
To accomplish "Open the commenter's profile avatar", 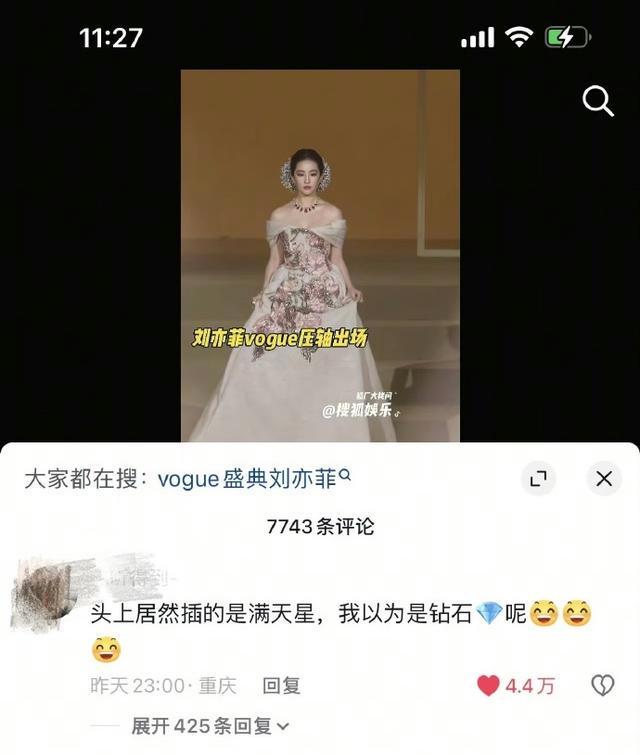I will [x=43, y=592].
